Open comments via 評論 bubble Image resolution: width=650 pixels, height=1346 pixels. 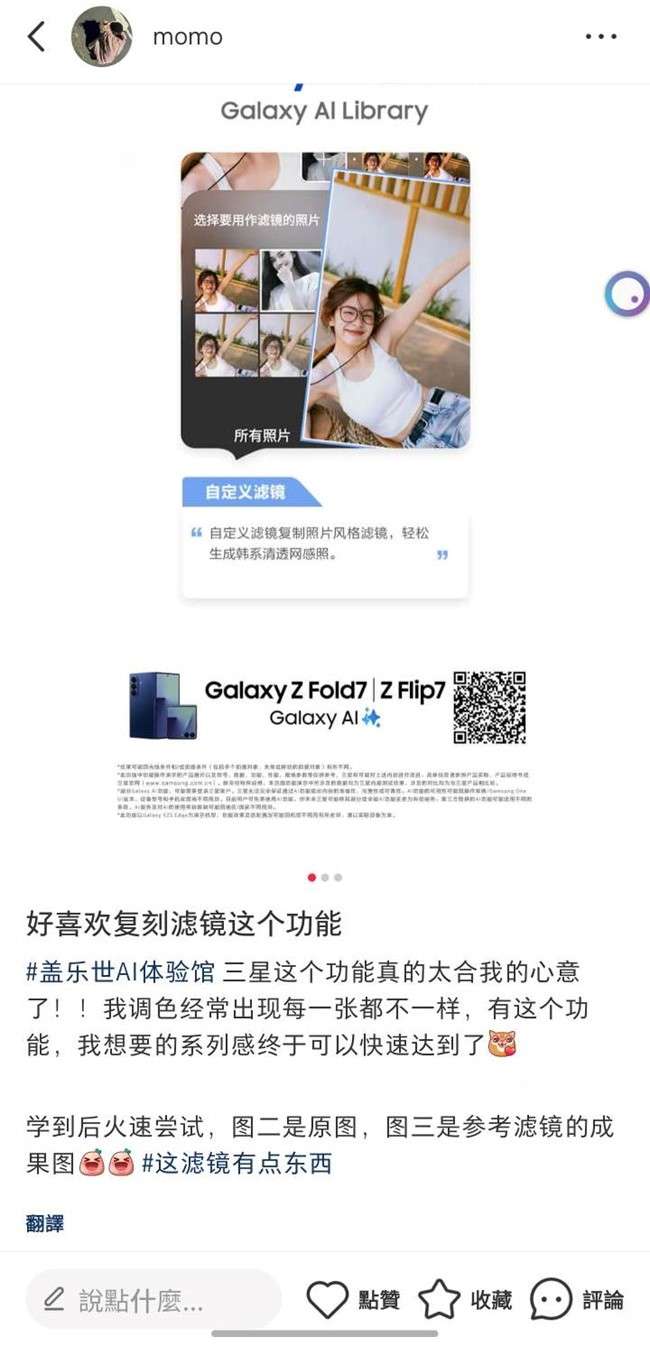576,1300
